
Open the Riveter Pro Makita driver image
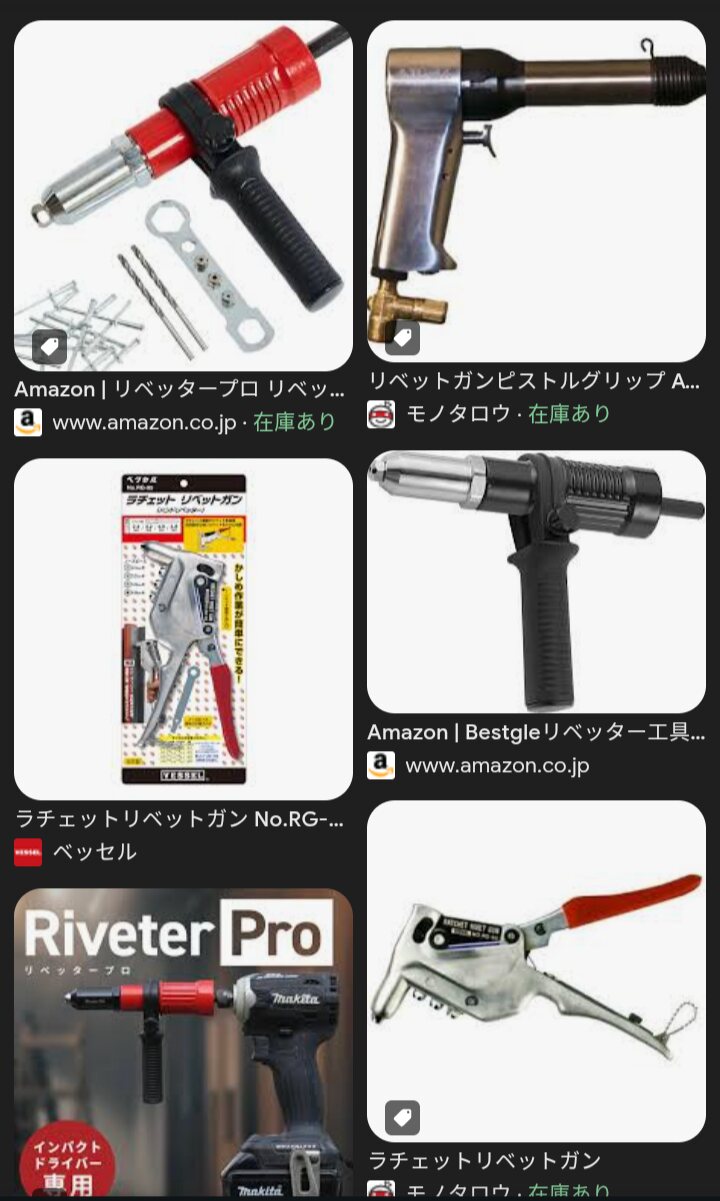(183, 1043)
